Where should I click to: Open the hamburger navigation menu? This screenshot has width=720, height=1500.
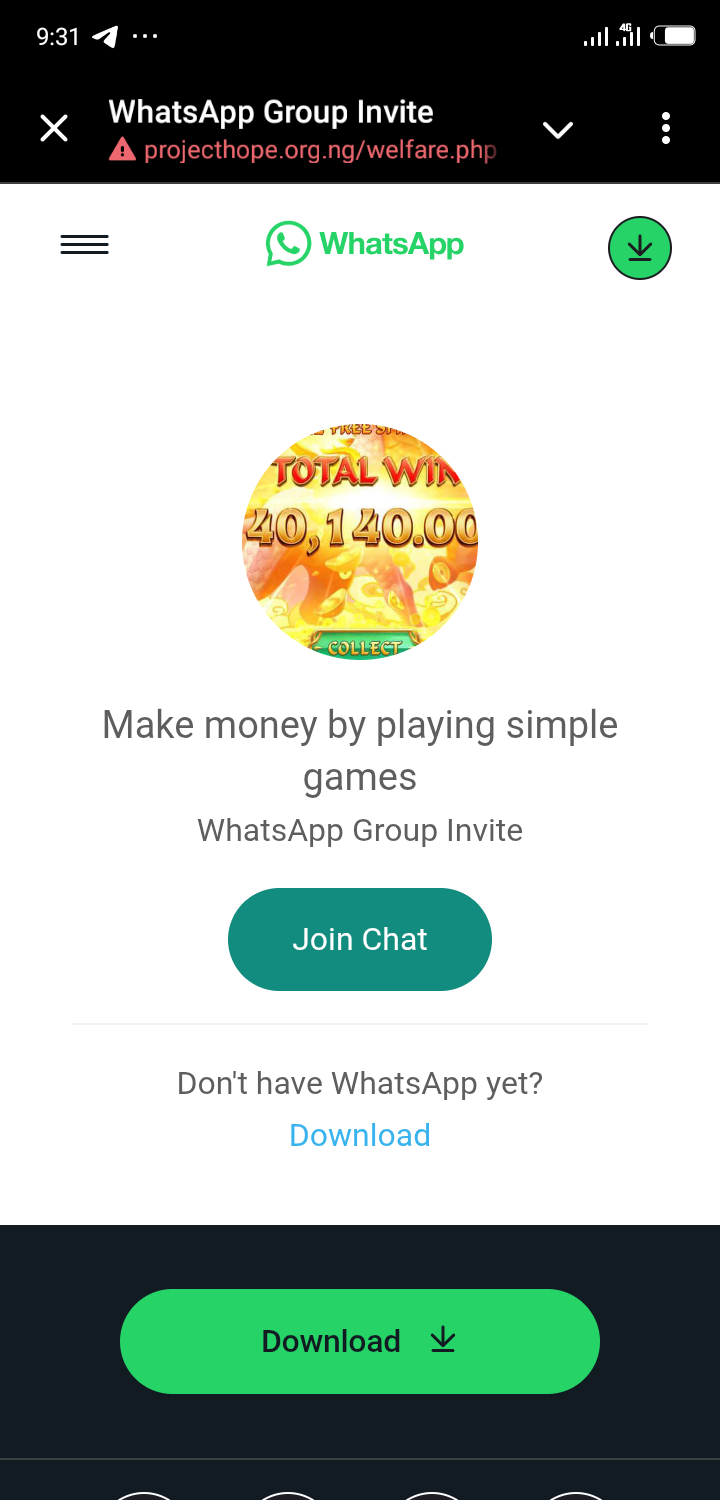85,245
